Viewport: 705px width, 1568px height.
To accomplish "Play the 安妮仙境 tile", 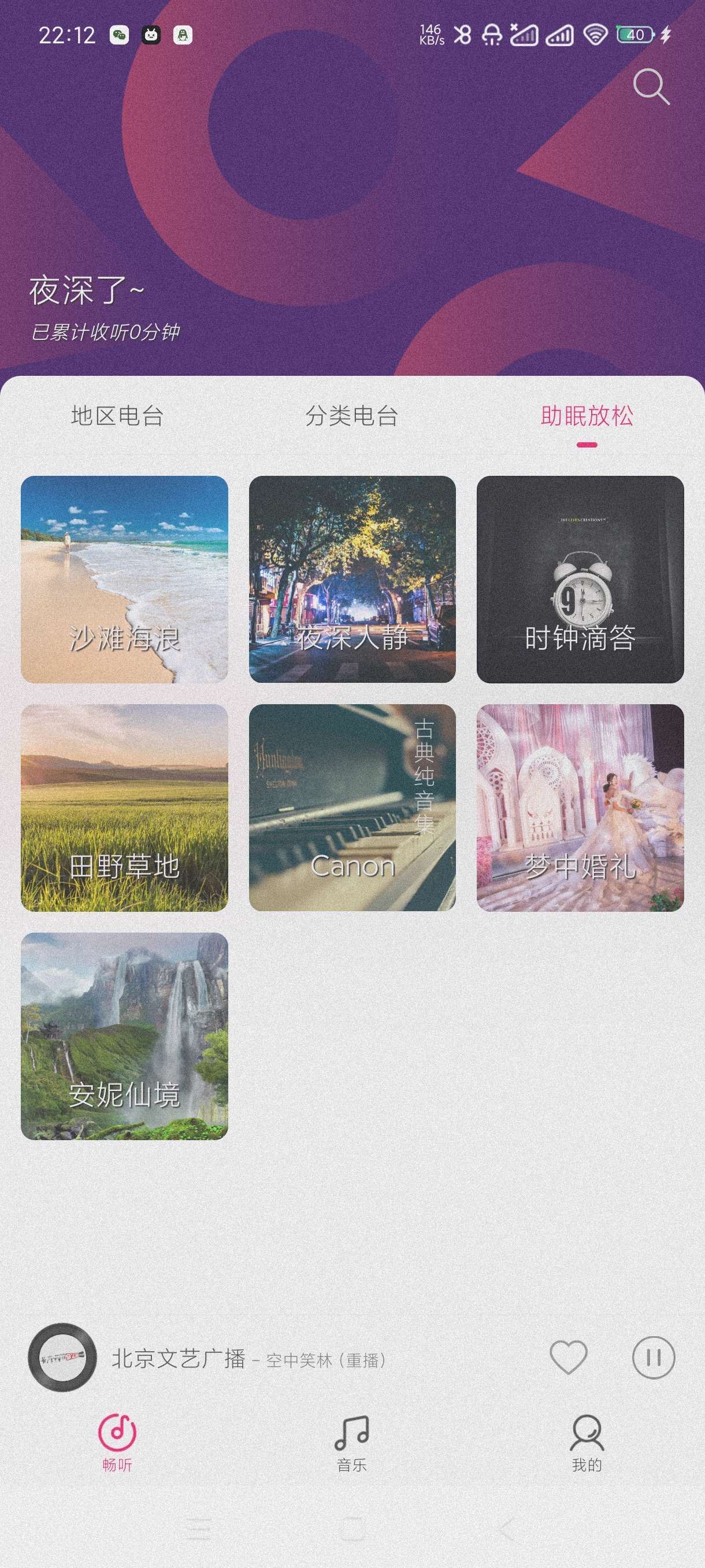I will tap(124, 1036).
